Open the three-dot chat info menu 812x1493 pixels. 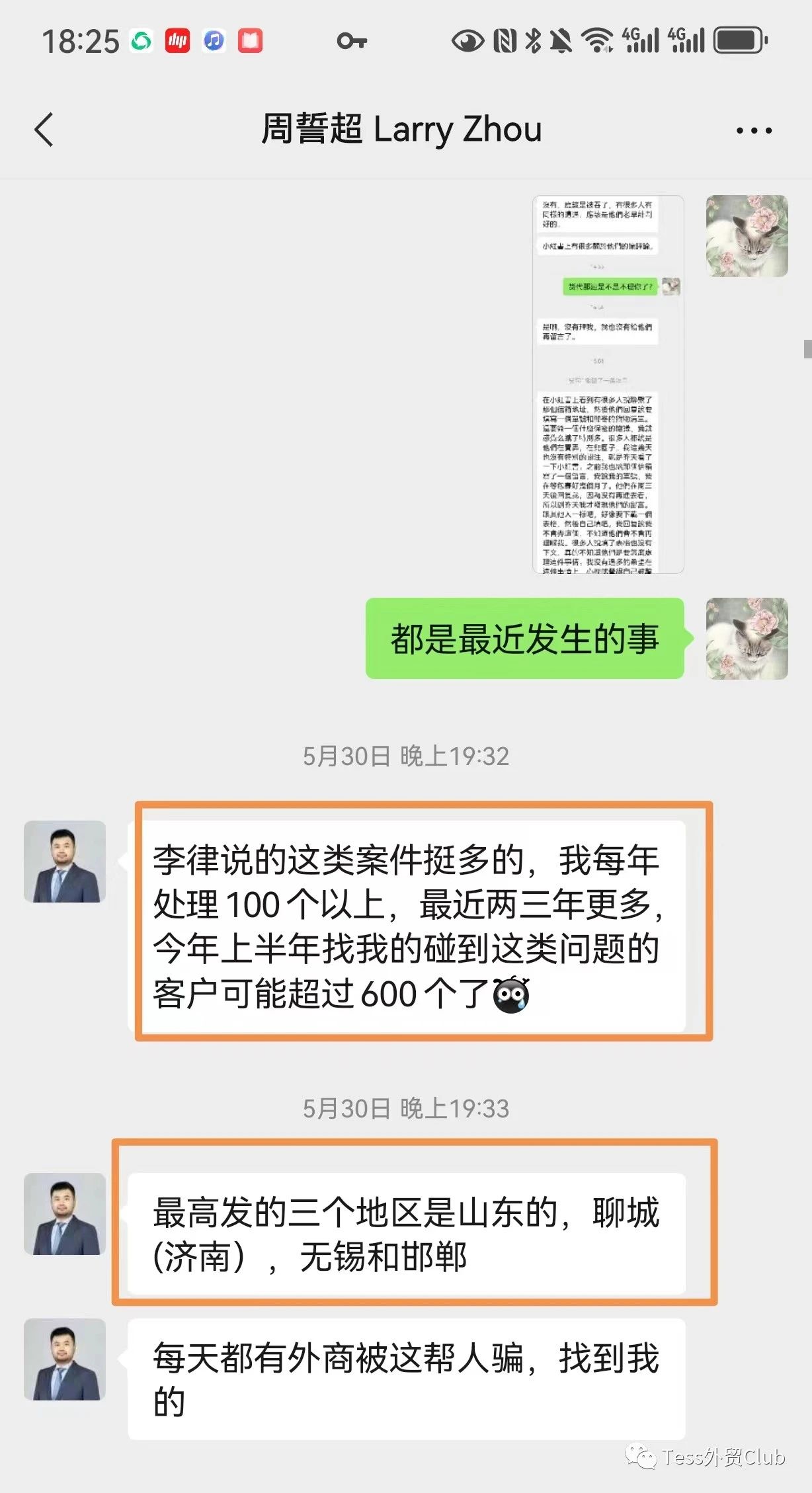tap(754, 130)
